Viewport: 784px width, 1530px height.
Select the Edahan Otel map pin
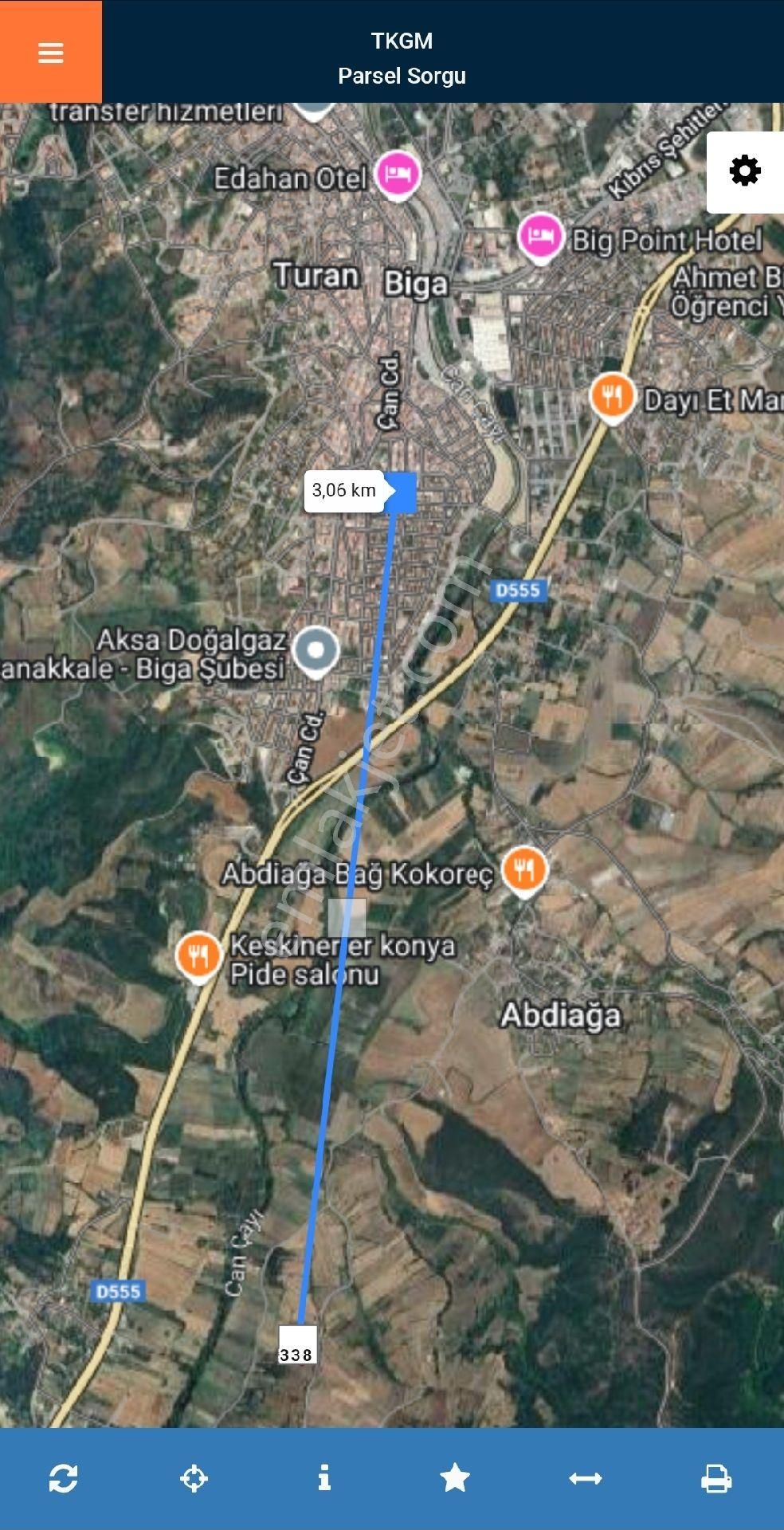pyautogui.click(x=398, y=173)
